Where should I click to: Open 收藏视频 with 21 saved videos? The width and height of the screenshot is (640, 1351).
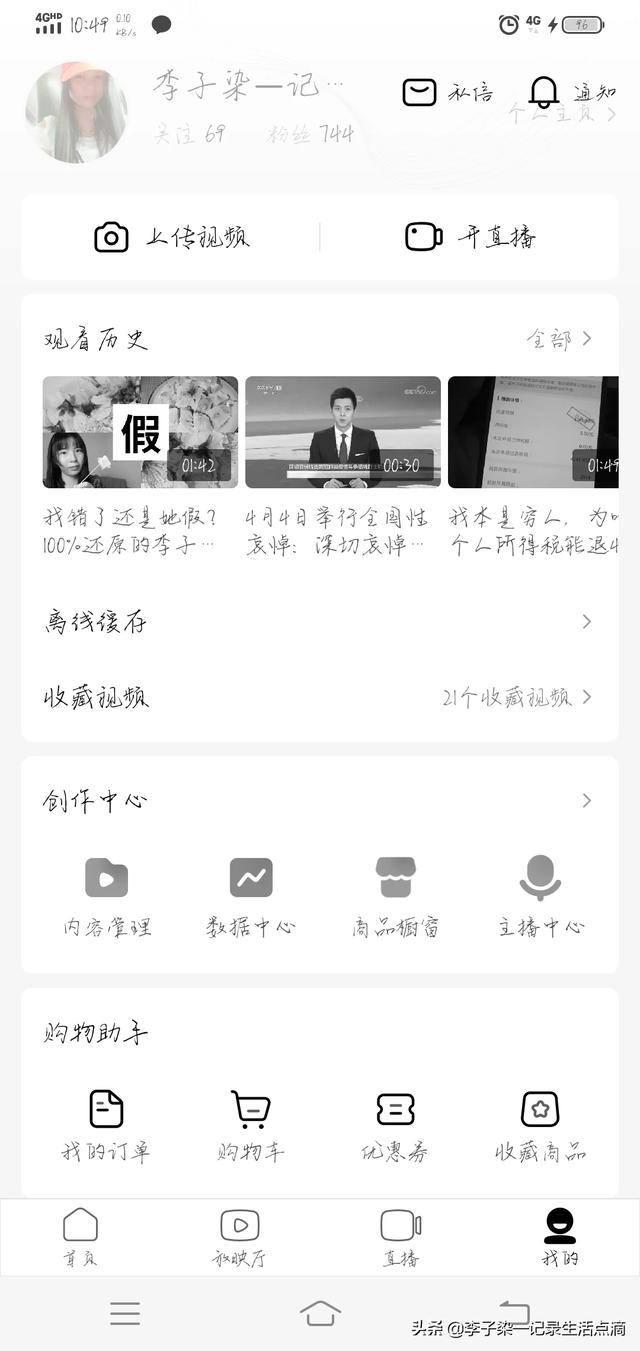(319, 697)
